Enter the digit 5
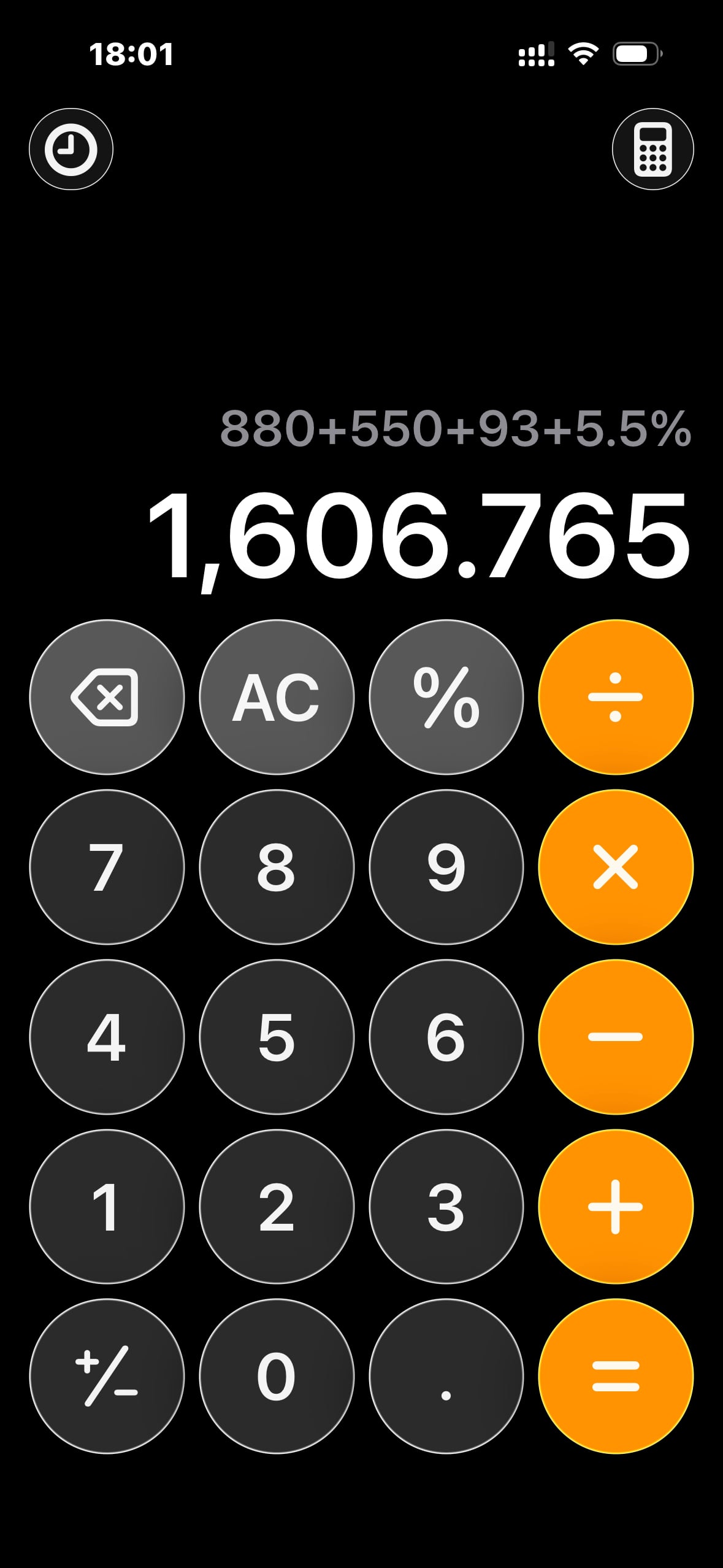The image size is (723, 1568). pos(277,1037)
